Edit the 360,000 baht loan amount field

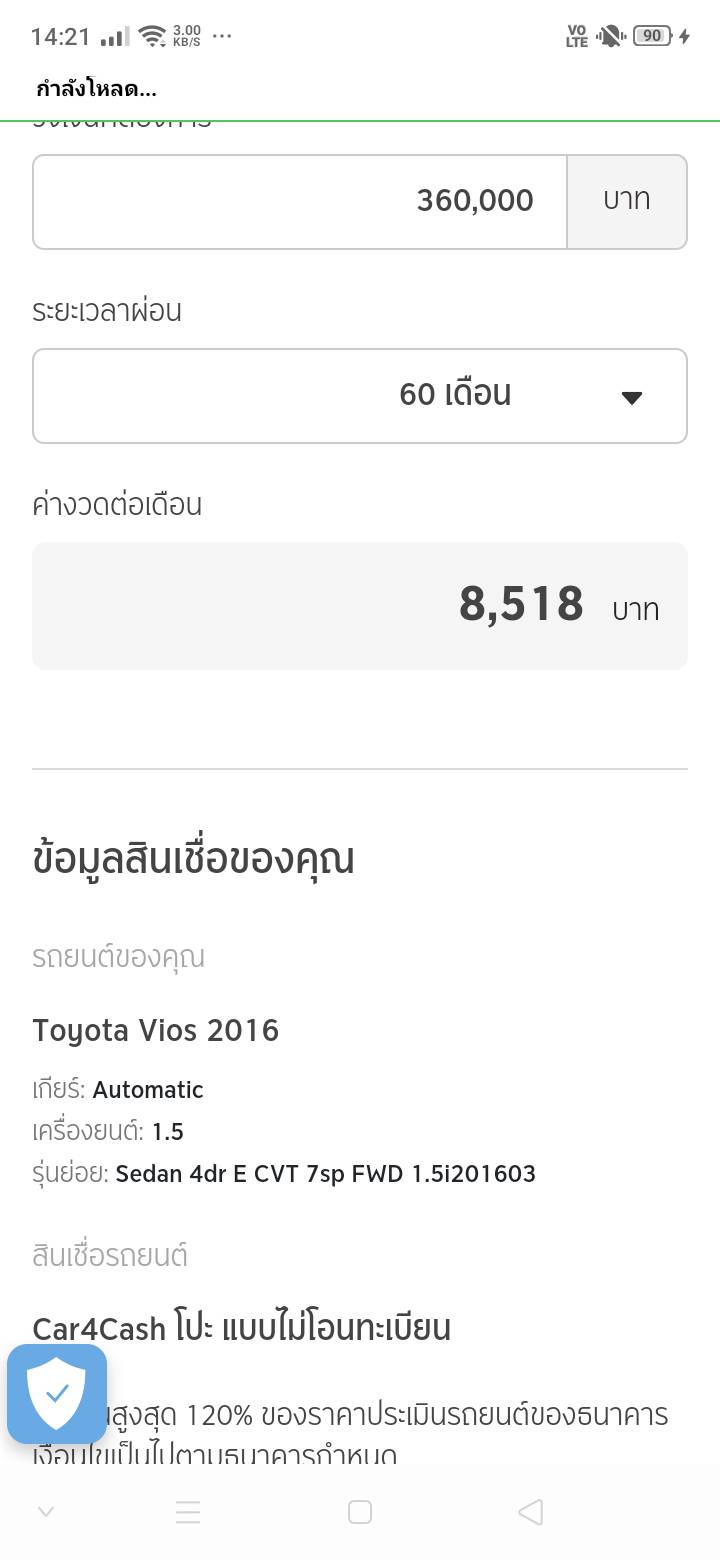[300, 201]
